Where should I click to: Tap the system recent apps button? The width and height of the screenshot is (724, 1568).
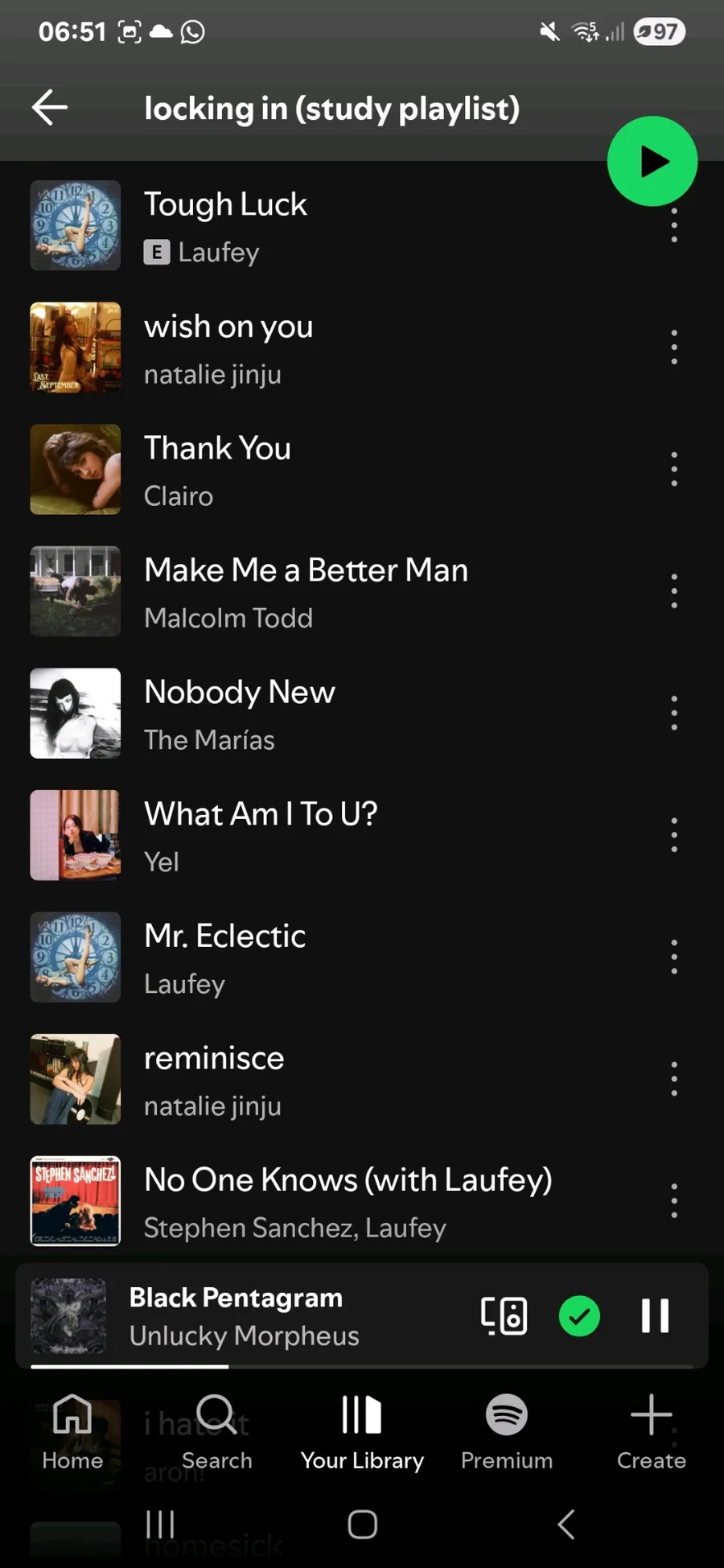click(160, 1524)
